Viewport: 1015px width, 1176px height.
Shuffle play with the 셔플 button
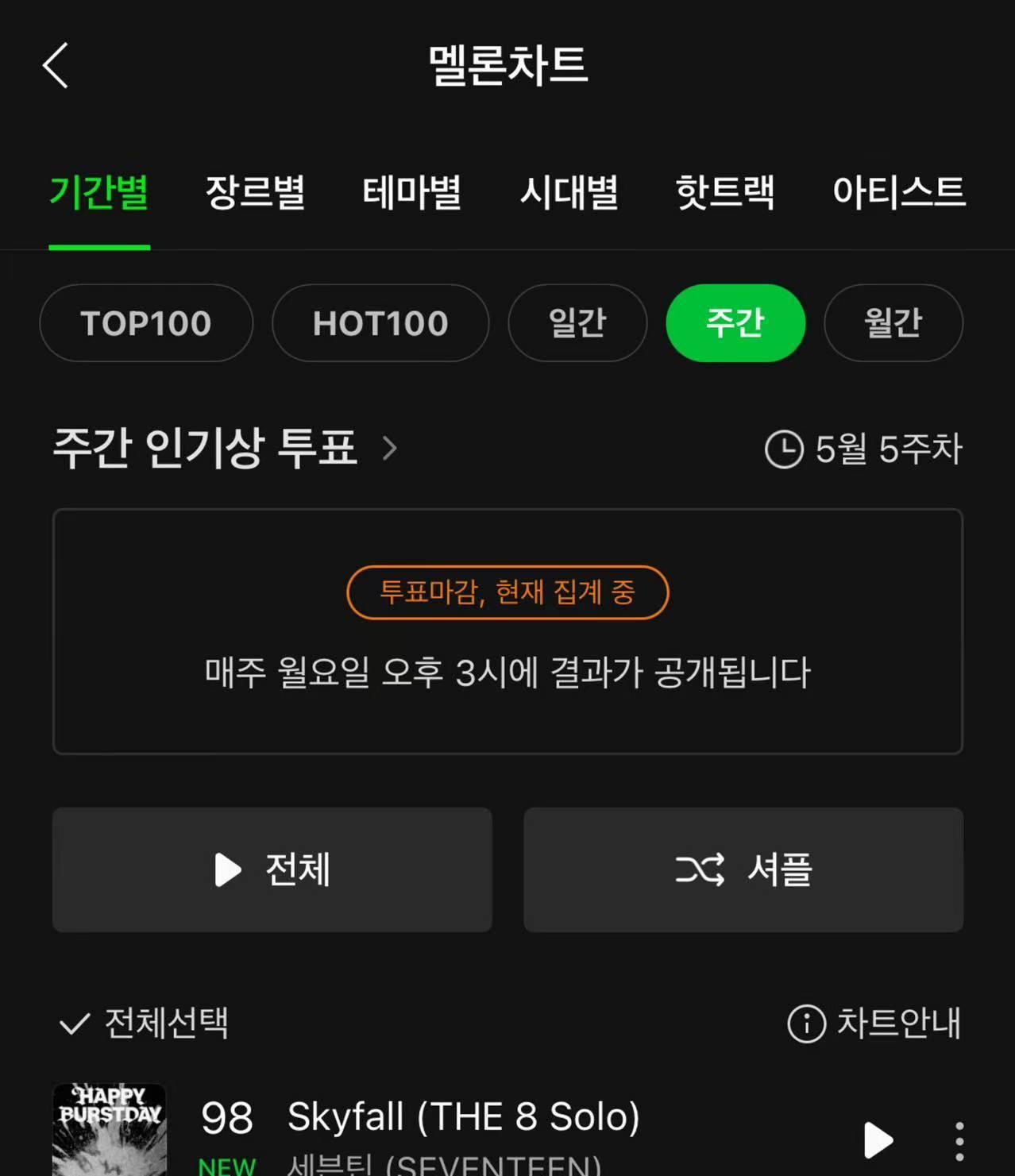tap(743, 869)
